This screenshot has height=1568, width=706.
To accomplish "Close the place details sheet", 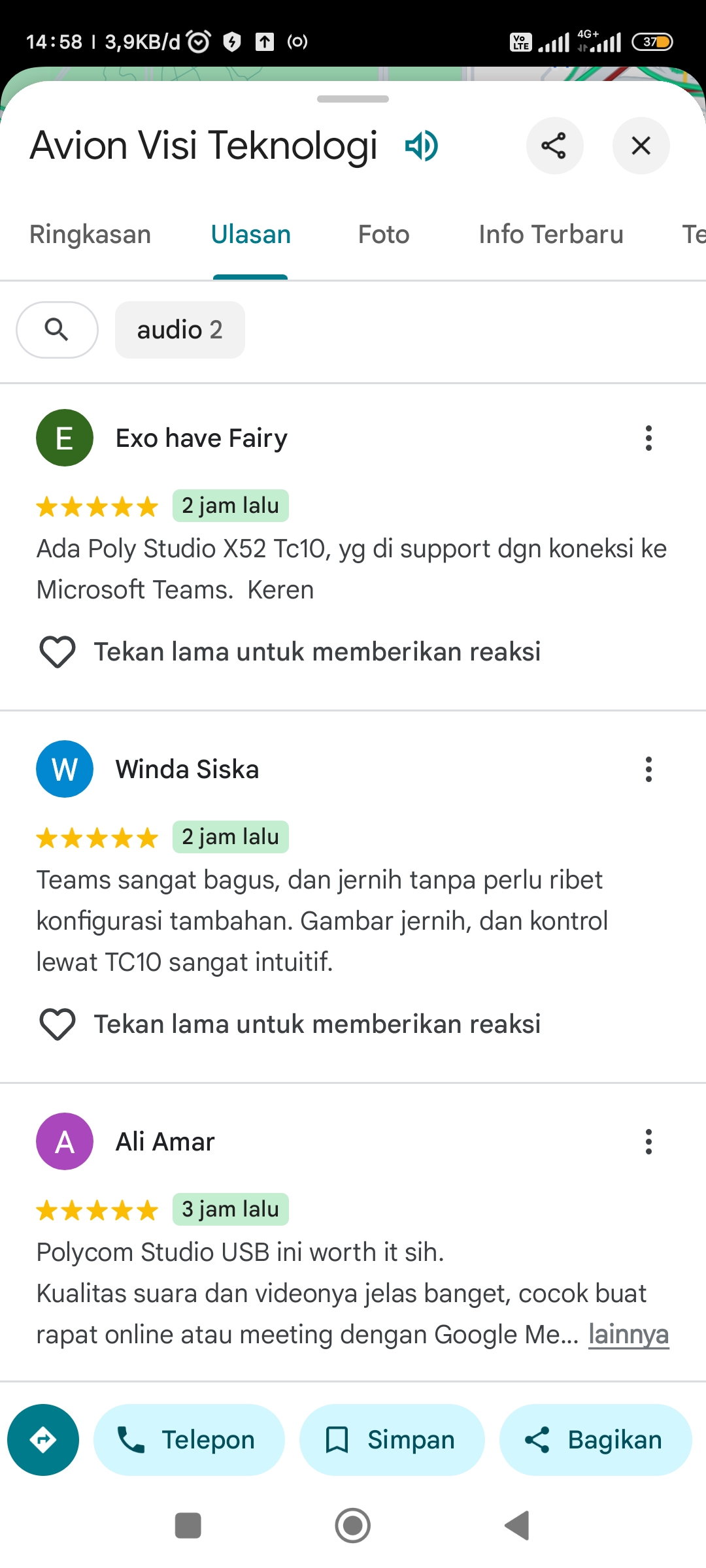I will 641,145.
